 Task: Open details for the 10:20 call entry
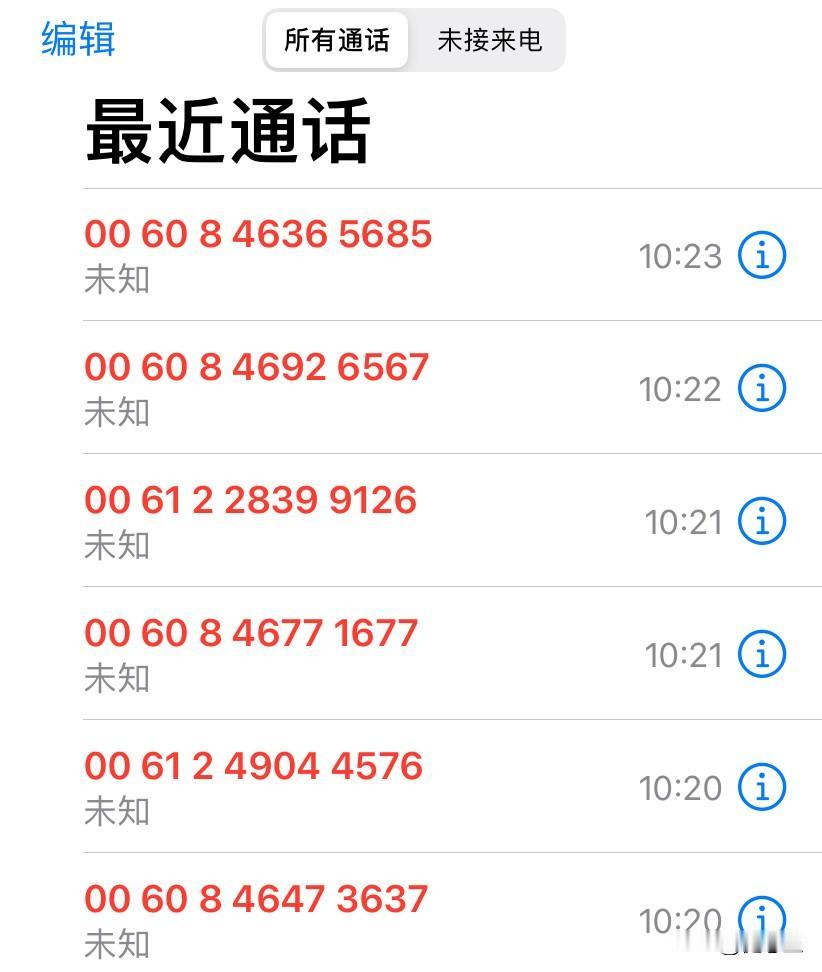pos(761,788)
